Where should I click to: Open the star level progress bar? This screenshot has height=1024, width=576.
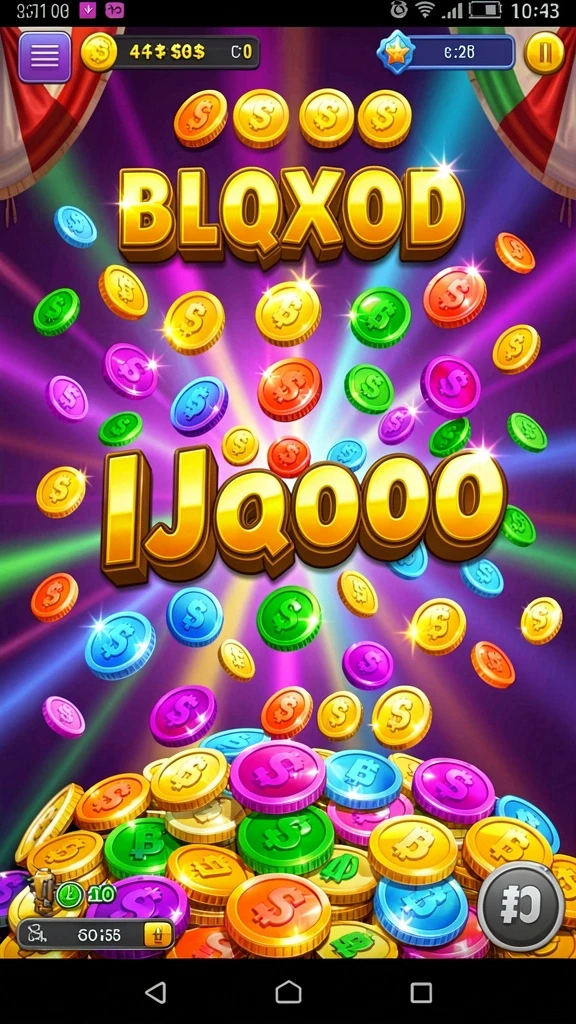(x=446, y=52)
